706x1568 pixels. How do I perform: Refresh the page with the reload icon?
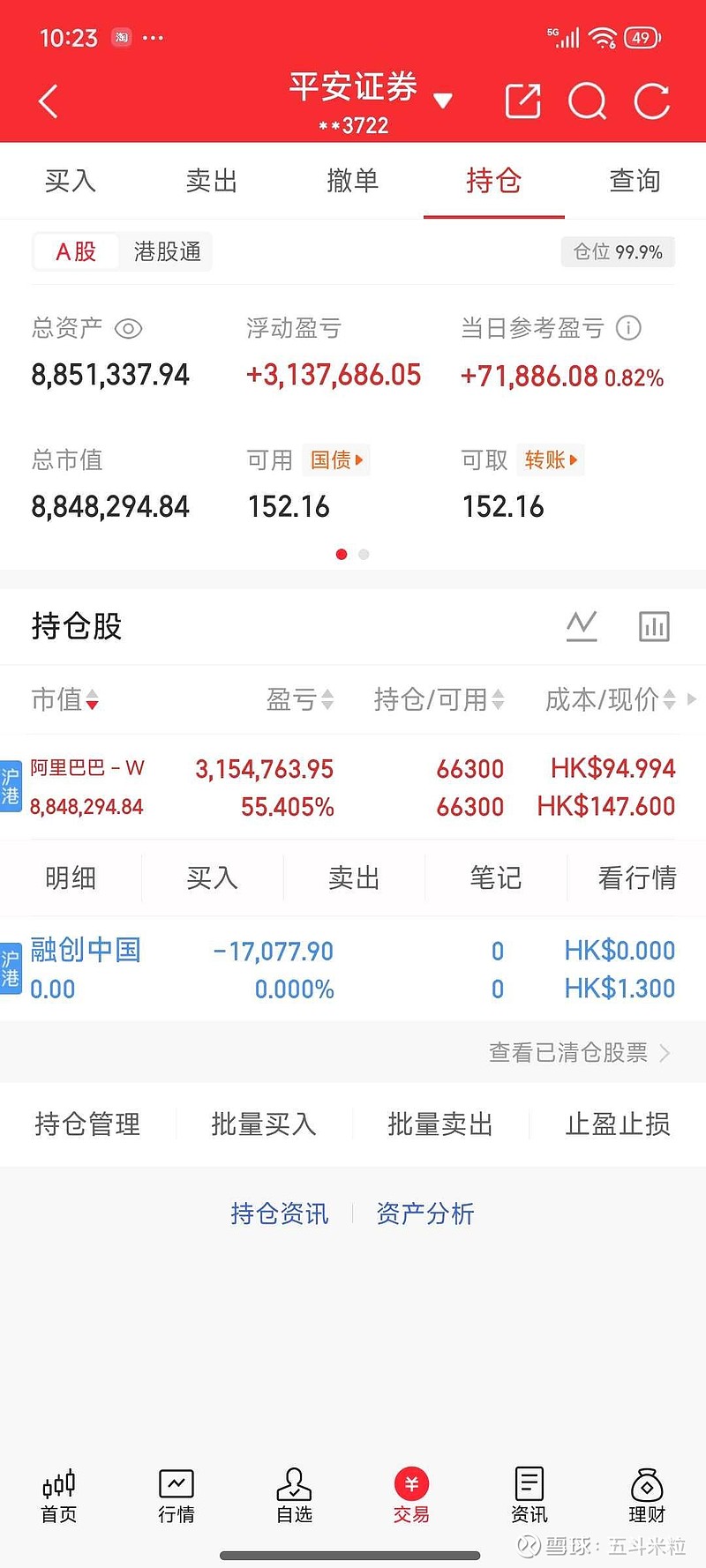(x=652, y=101)
